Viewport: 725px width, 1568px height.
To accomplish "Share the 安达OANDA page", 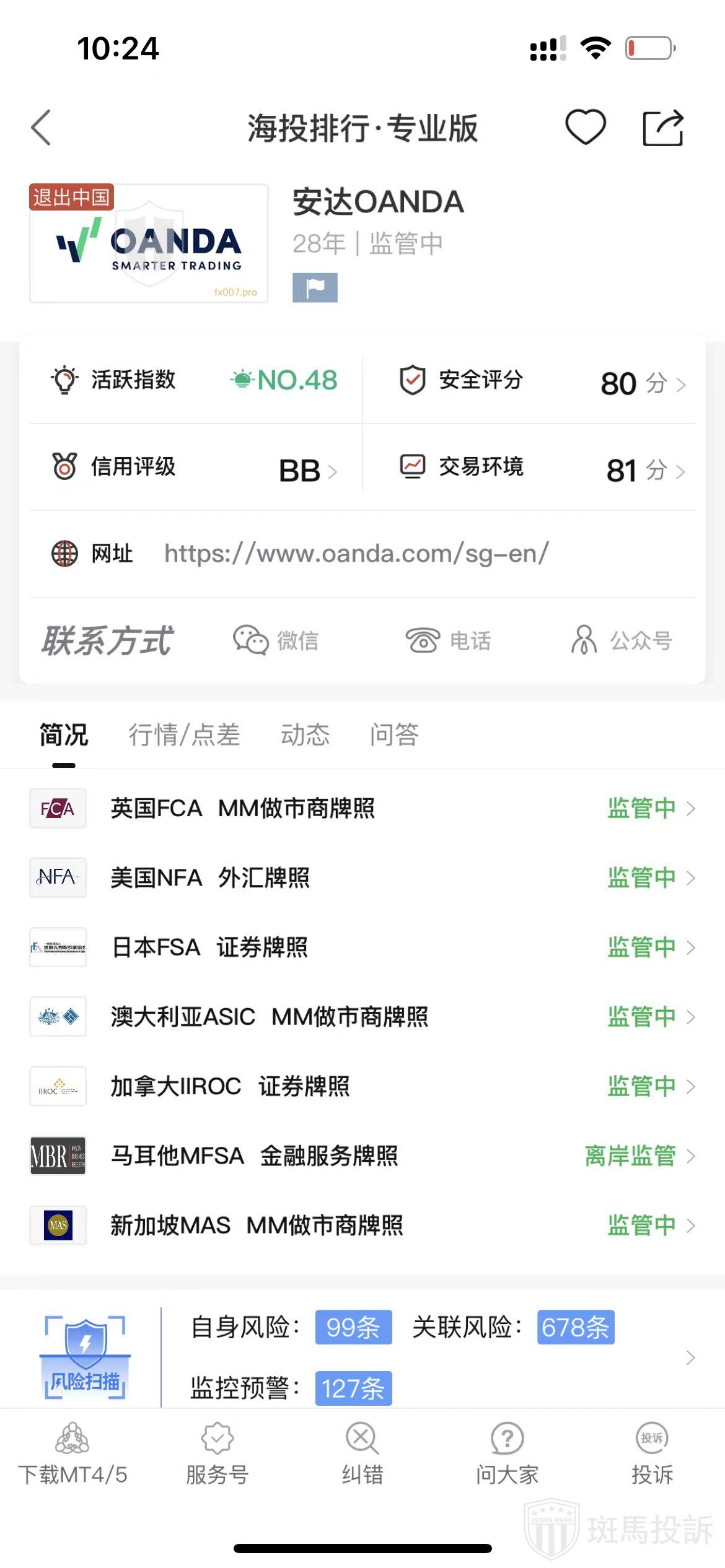I will click(662, 128).
